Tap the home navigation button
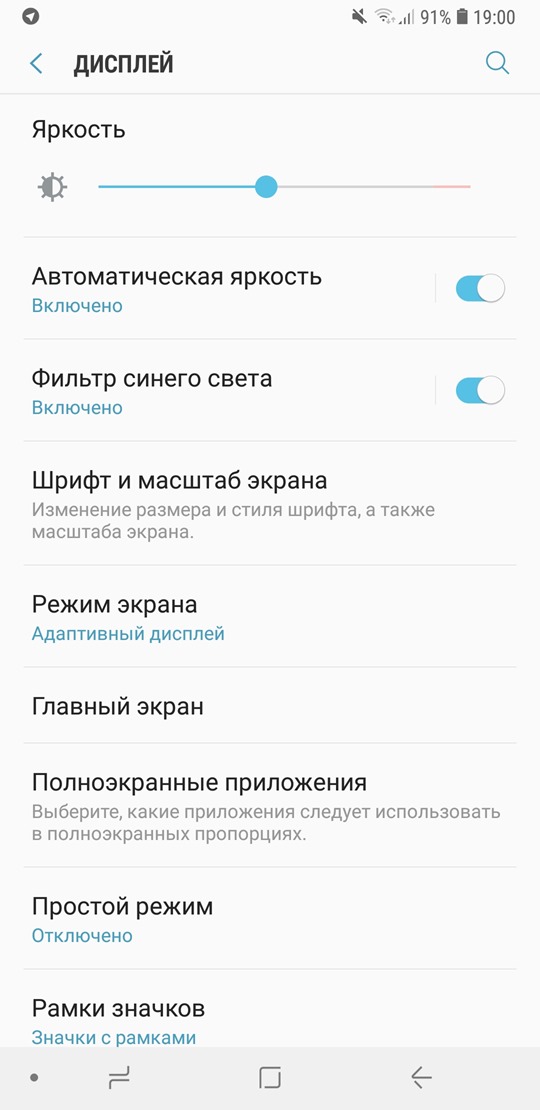Viewport: 540px width, 1110px height. coord(270,1077)
